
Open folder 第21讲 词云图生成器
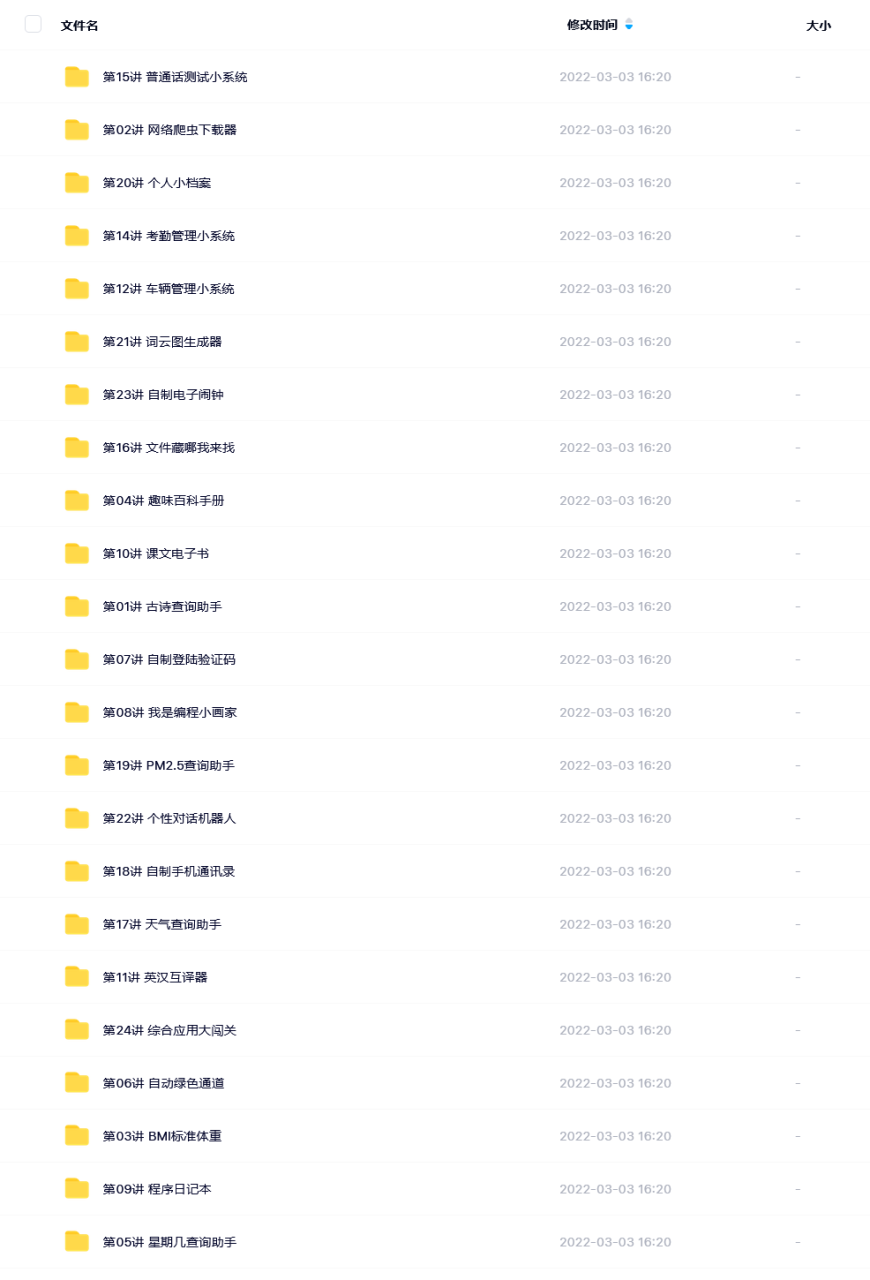click(x=162, y=342)
